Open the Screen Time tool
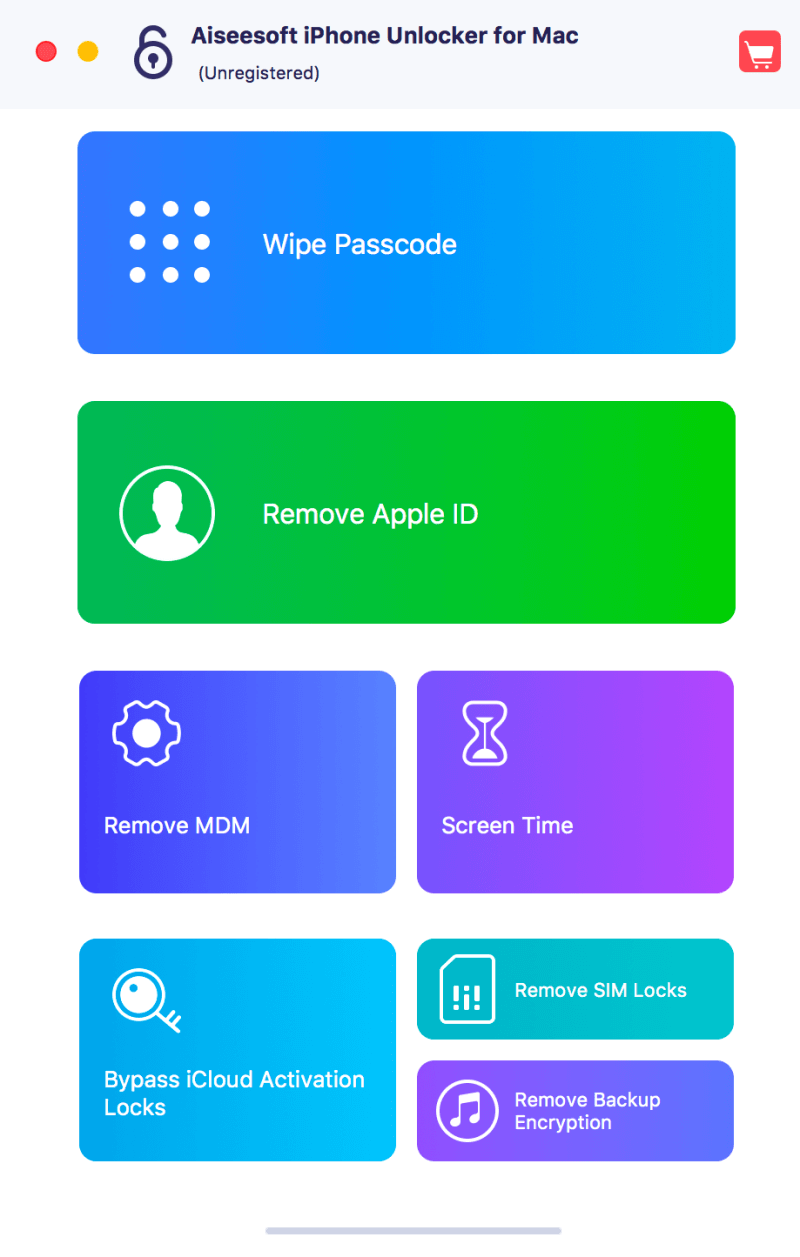The image size is (800, 1257). coord(575,782)
